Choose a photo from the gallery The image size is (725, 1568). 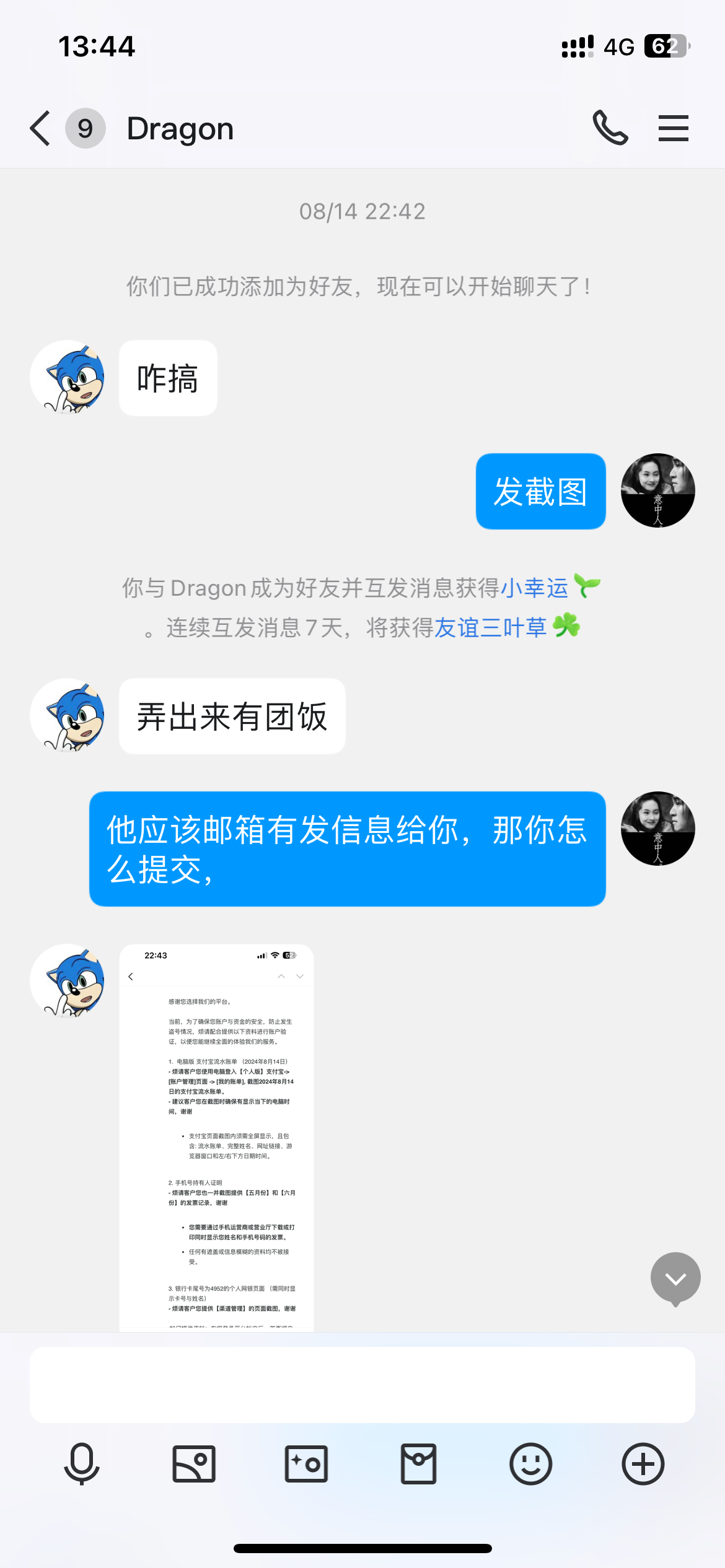(194, 1464)
